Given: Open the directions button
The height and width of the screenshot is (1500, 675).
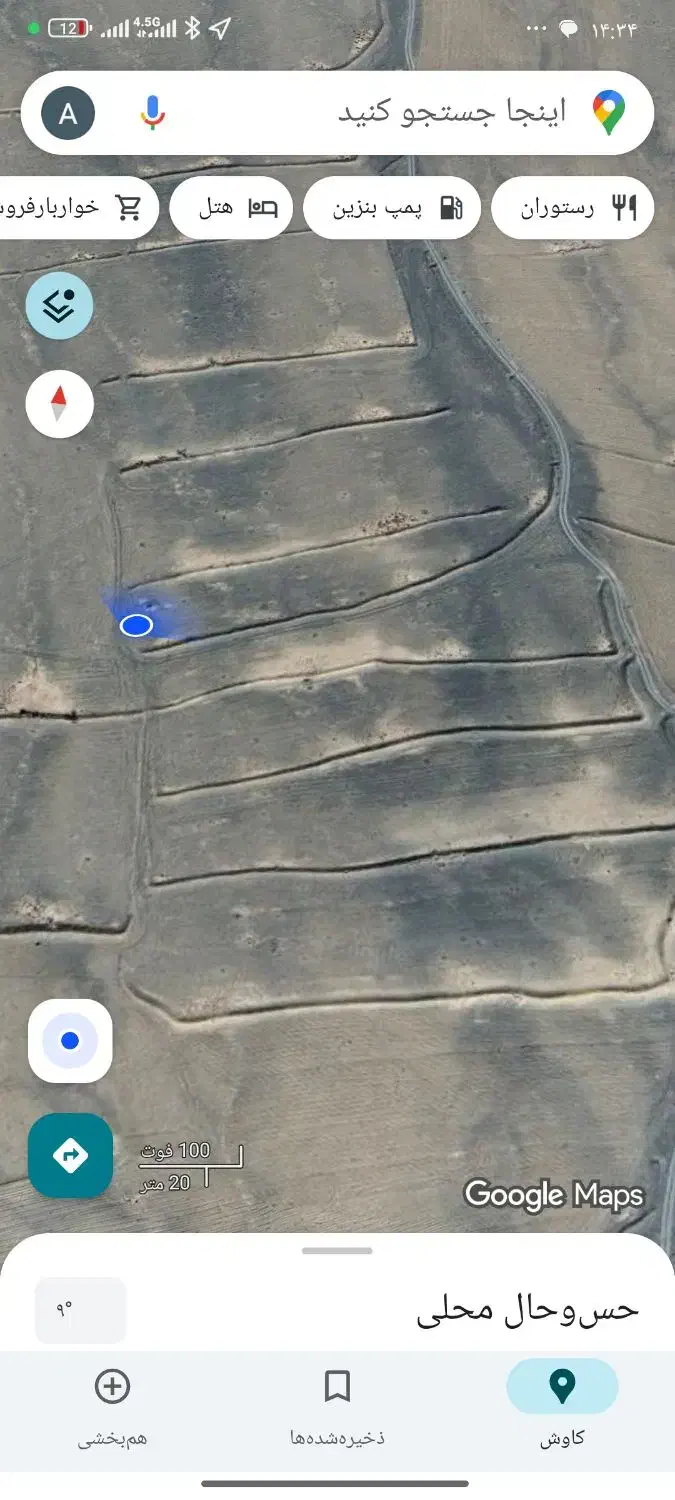Looking at the screenshot, I should click(x=70, y=1156).
